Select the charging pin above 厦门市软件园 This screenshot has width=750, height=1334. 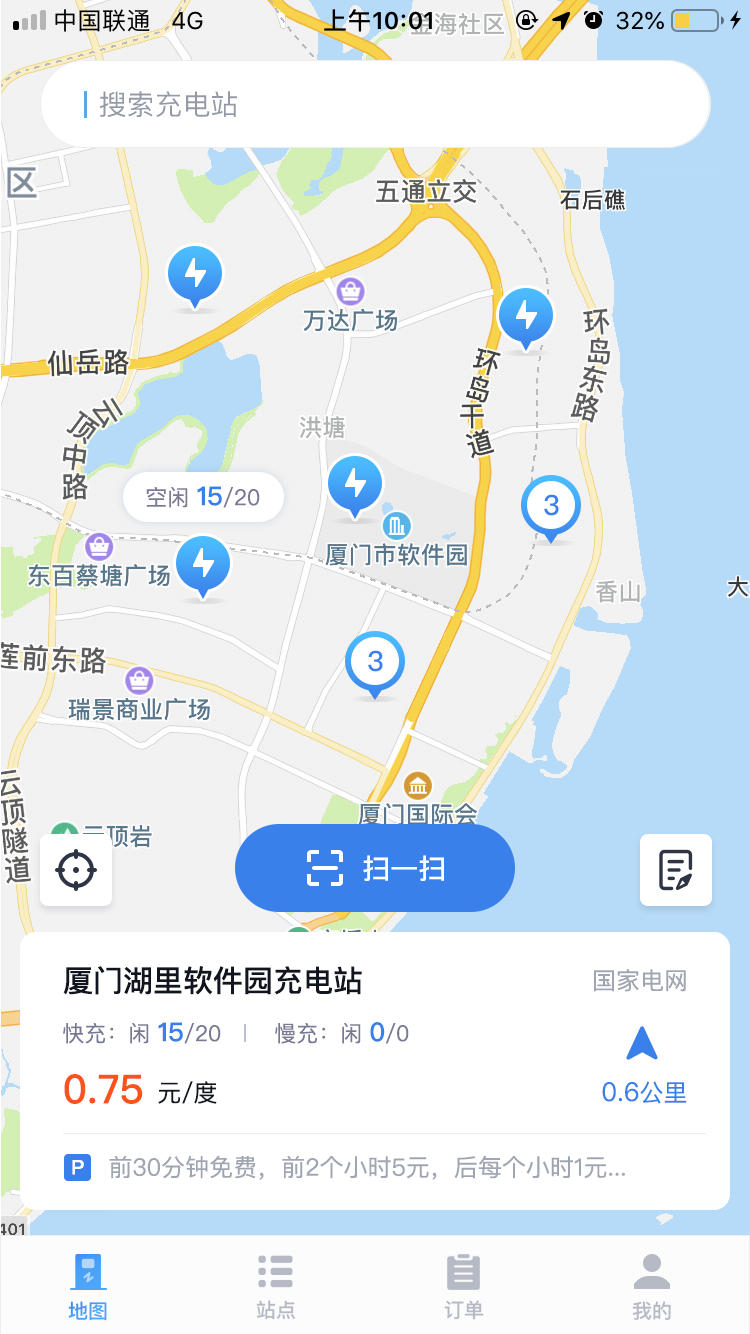[355, 487]
